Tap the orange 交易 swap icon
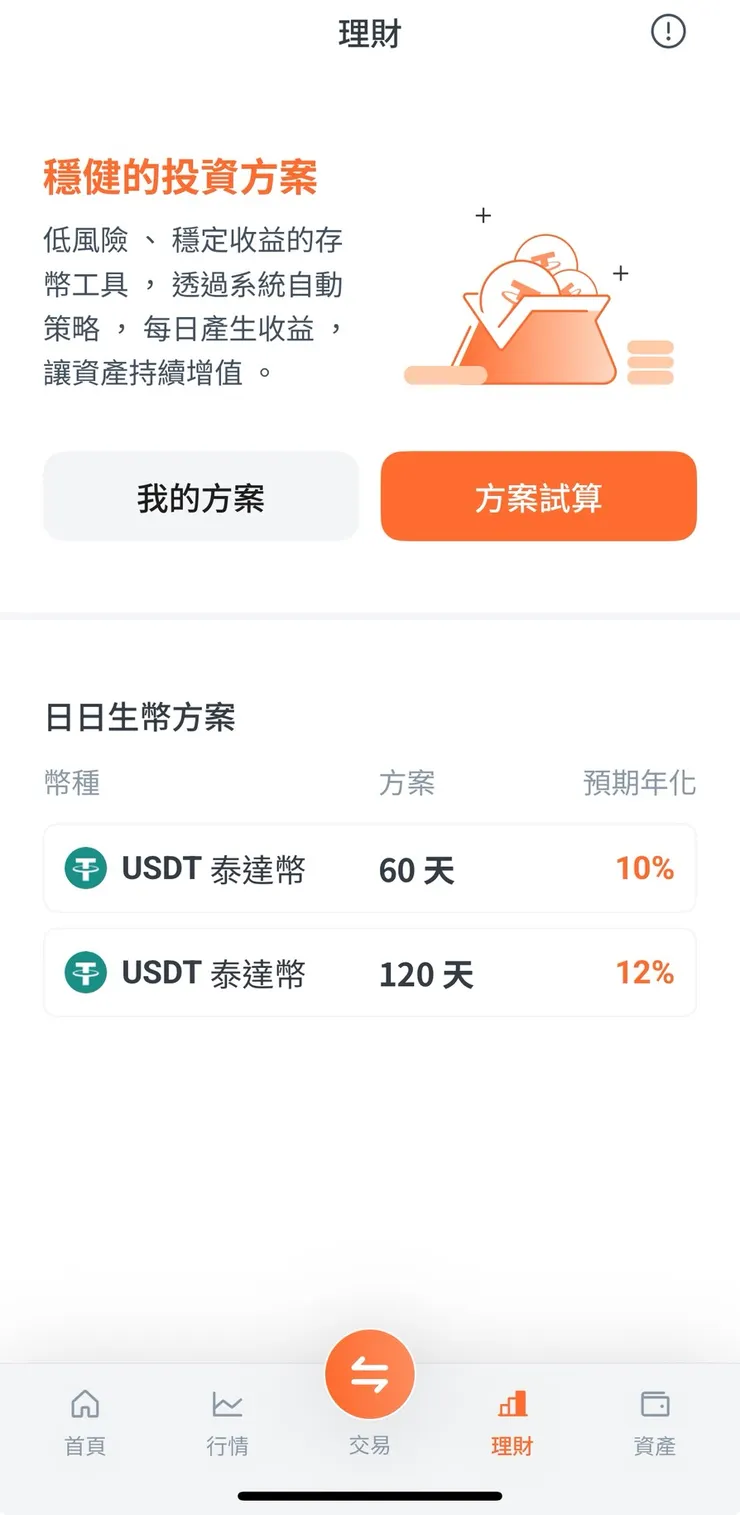The image size is (740, 1515). [x=369, y=1374]
